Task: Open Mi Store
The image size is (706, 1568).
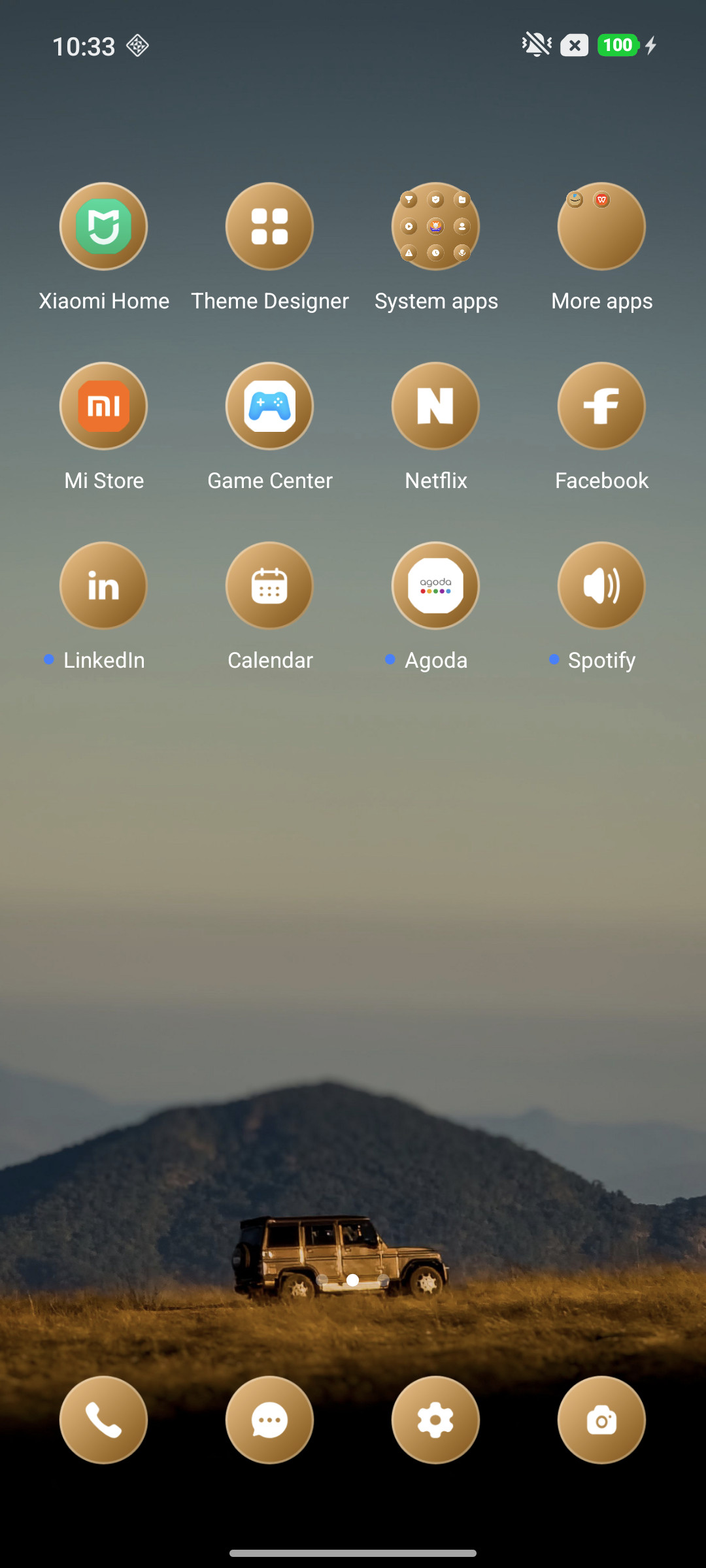Action: point(103,406)
